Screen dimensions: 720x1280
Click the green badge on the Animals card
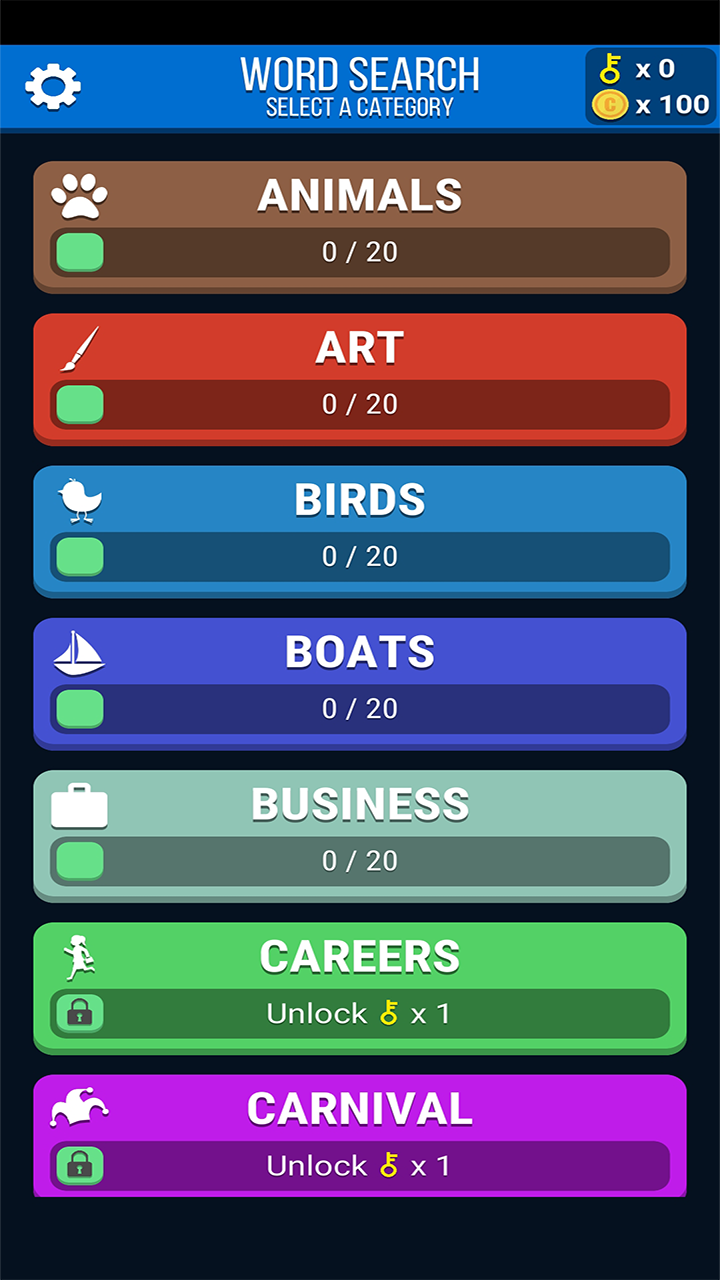pos(78,252)
